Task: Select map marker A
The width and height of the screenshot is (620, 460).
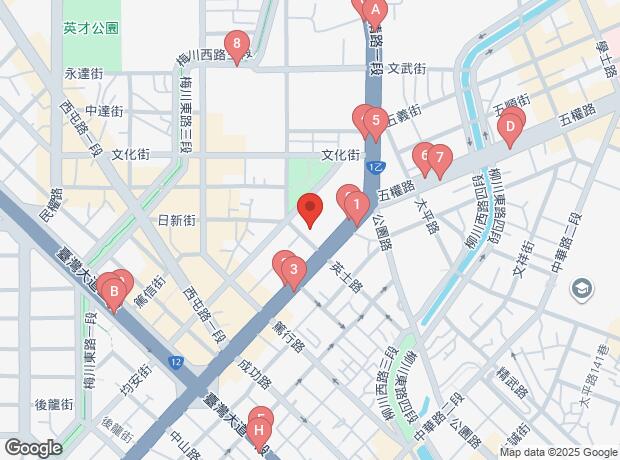Action: click(375, 12)
